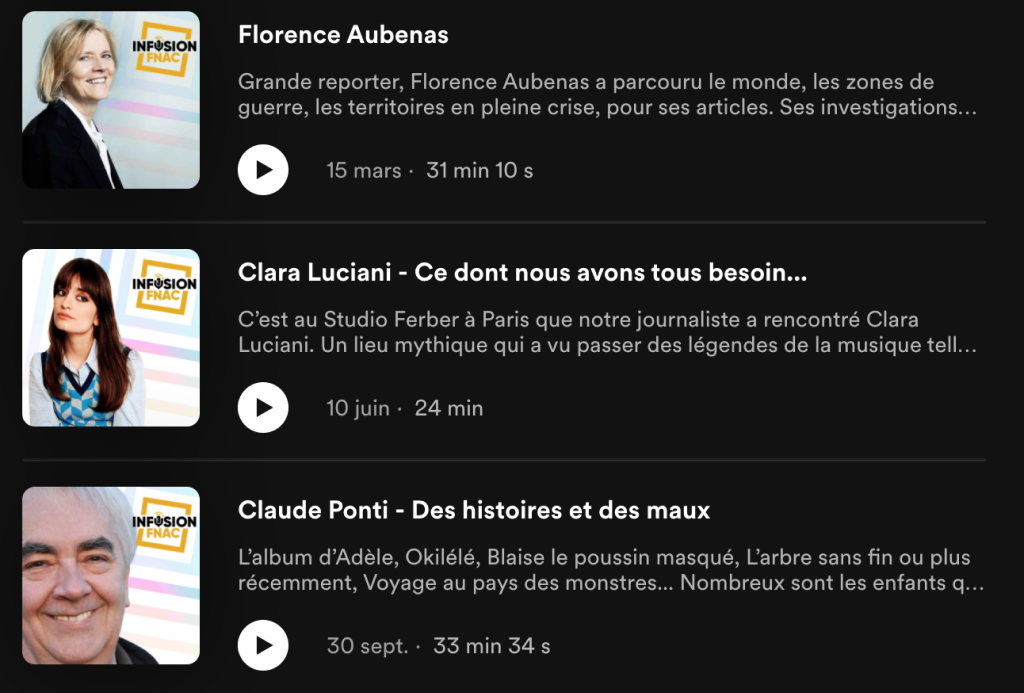Screen dimensions: 1024x693
Task: Open the Florence Aubenas episode cover
Action: tap(111, 100)
